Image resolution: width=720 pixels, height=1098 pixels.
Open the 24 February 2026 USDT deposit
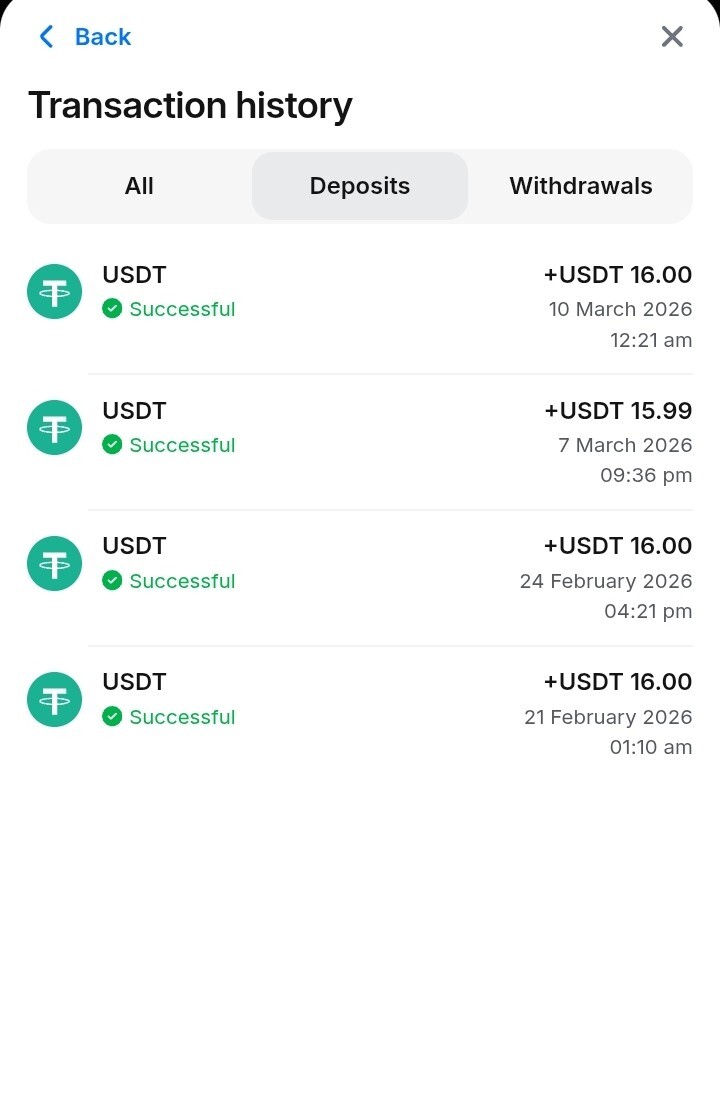[360, 578]
